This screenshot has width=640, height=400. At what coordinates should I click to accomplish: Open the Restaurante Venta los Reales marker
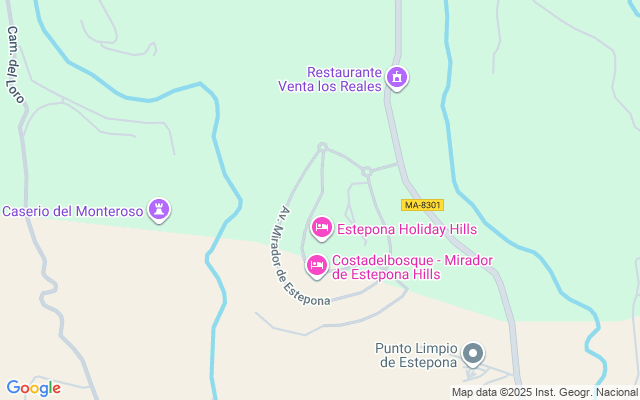(x=397, y=77)
